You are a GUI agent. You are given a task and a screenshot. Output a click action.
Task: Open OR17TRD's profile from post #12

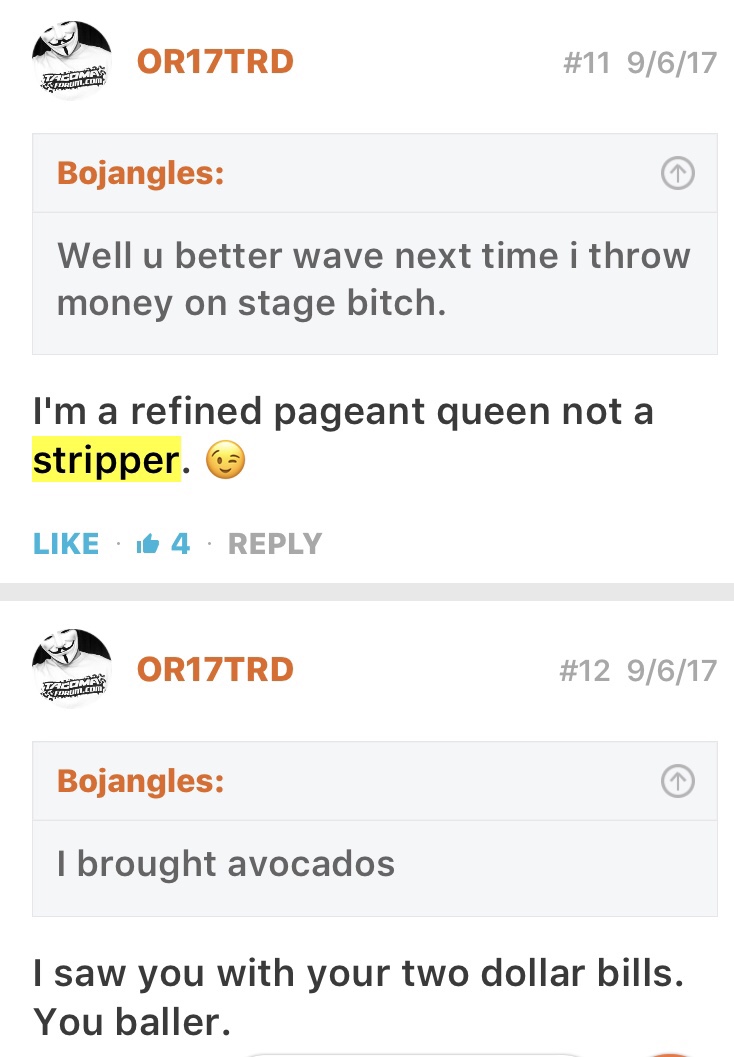coord(215,669)
